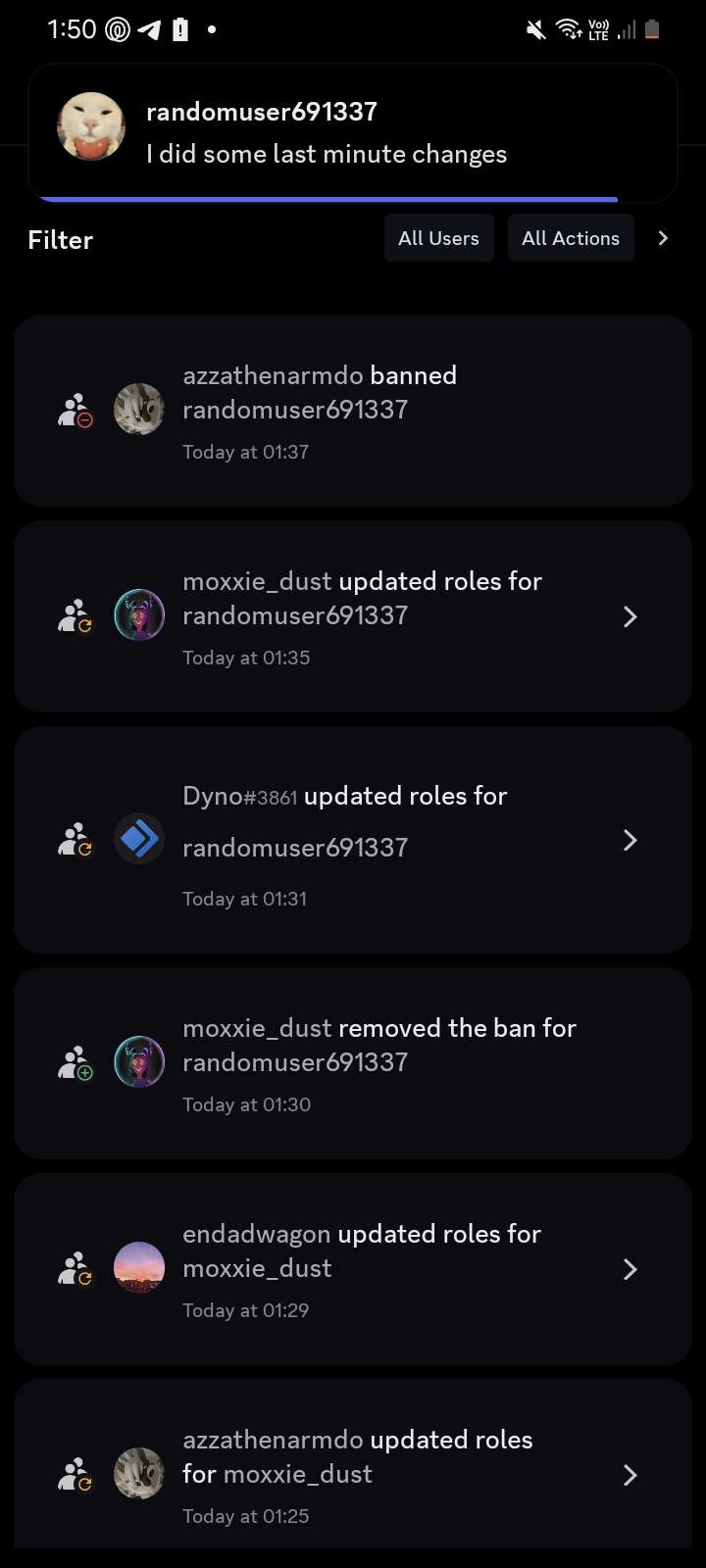Expand endadwagon's role update for moxxie_dust

tap(630, 1269)
